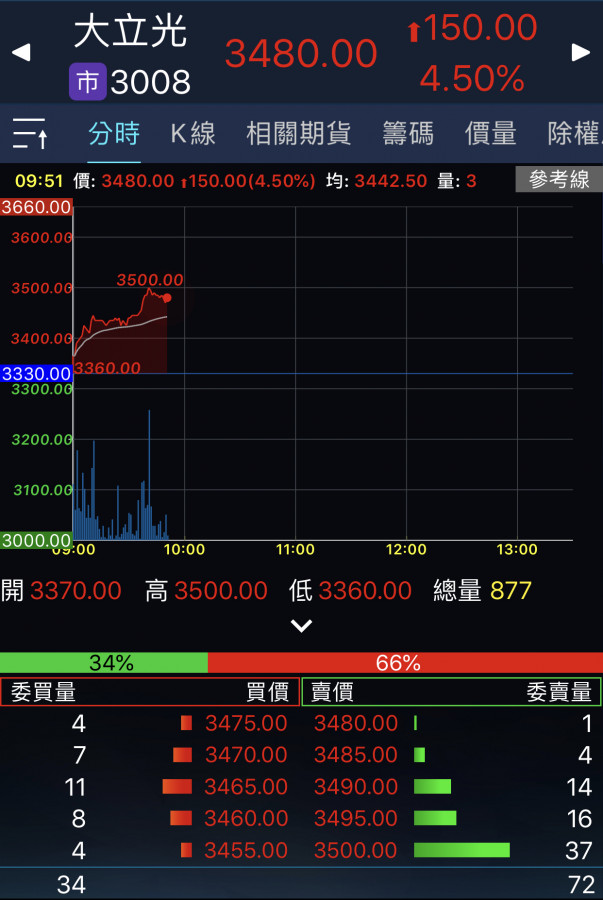The image size is (603, 900).
Task: Toggle the 參考線 button
Action: (x=559, y=180)
